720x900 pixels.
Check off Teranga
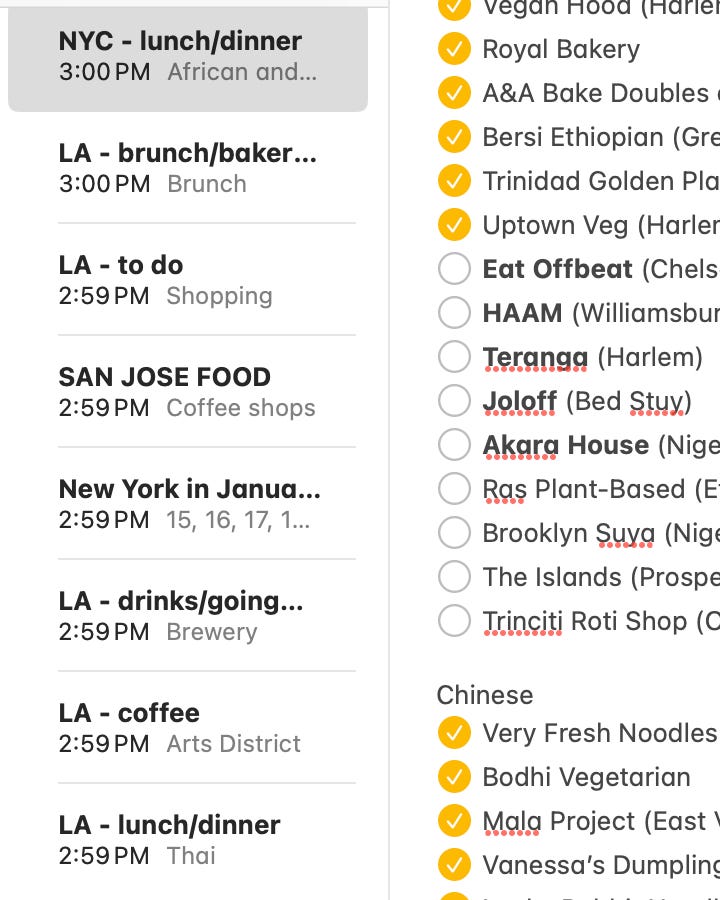pyautogui.click(x=454, y=357)
